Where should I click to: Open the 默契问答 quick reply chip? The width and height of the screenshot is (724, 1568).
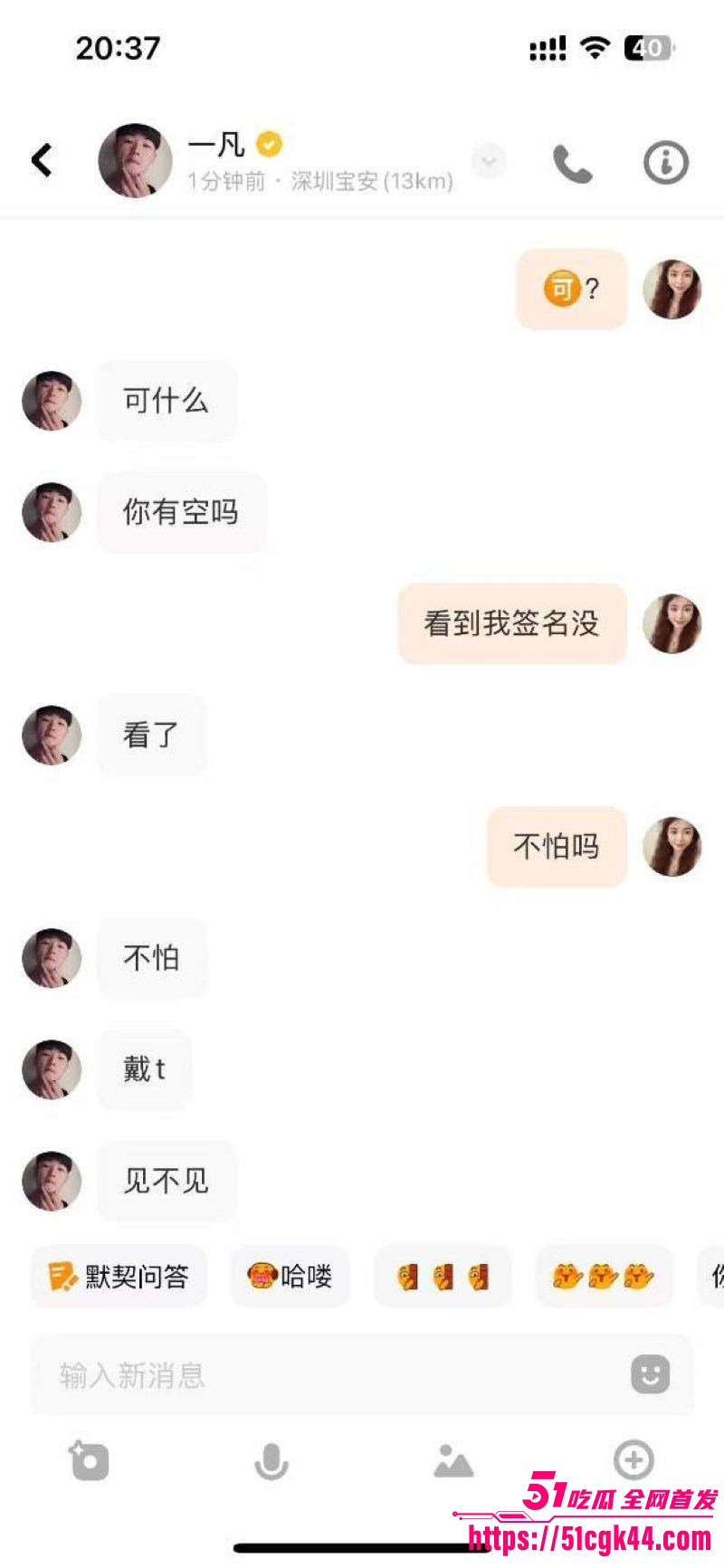click(119, 1276)
